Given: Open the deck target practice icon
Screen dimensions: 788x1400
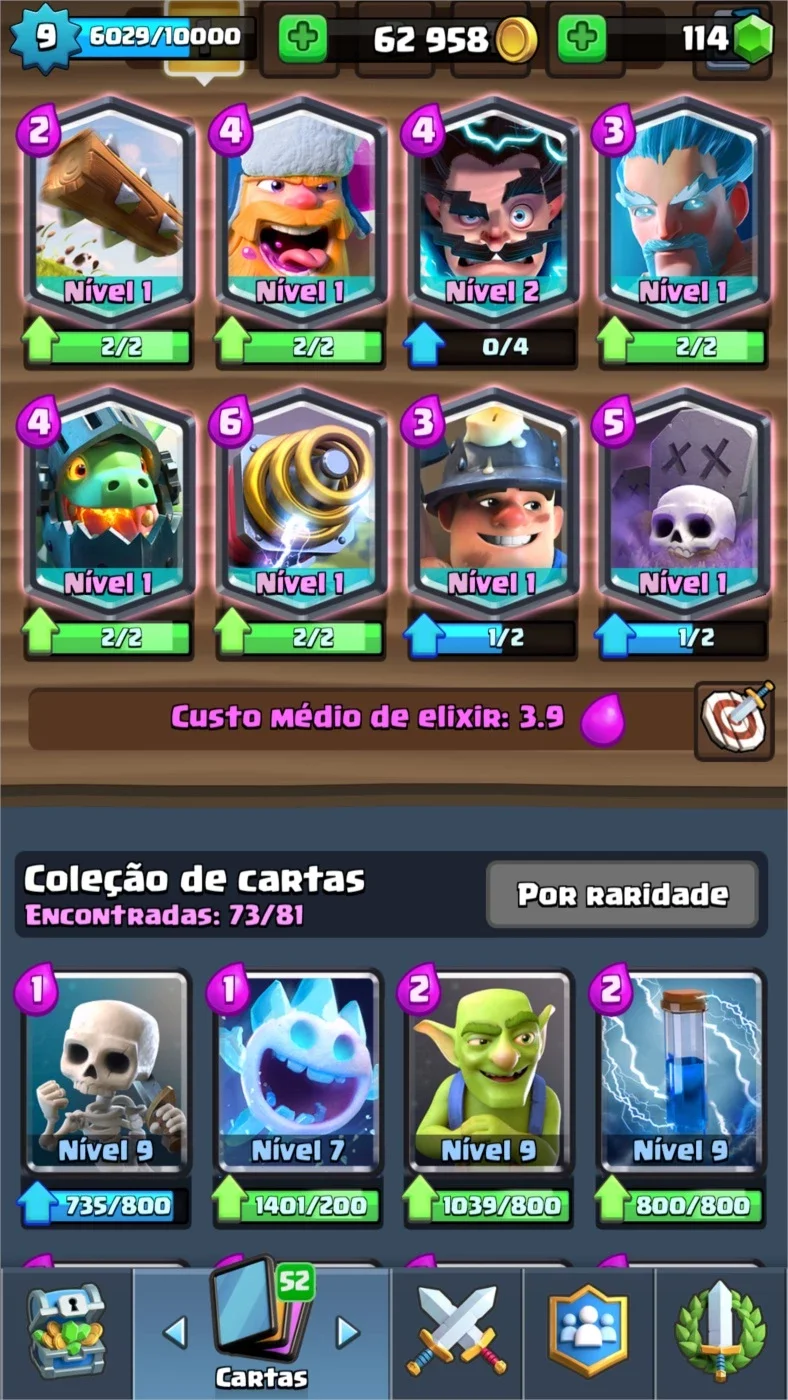Looking at the screenshot, I should click(734, 720).
